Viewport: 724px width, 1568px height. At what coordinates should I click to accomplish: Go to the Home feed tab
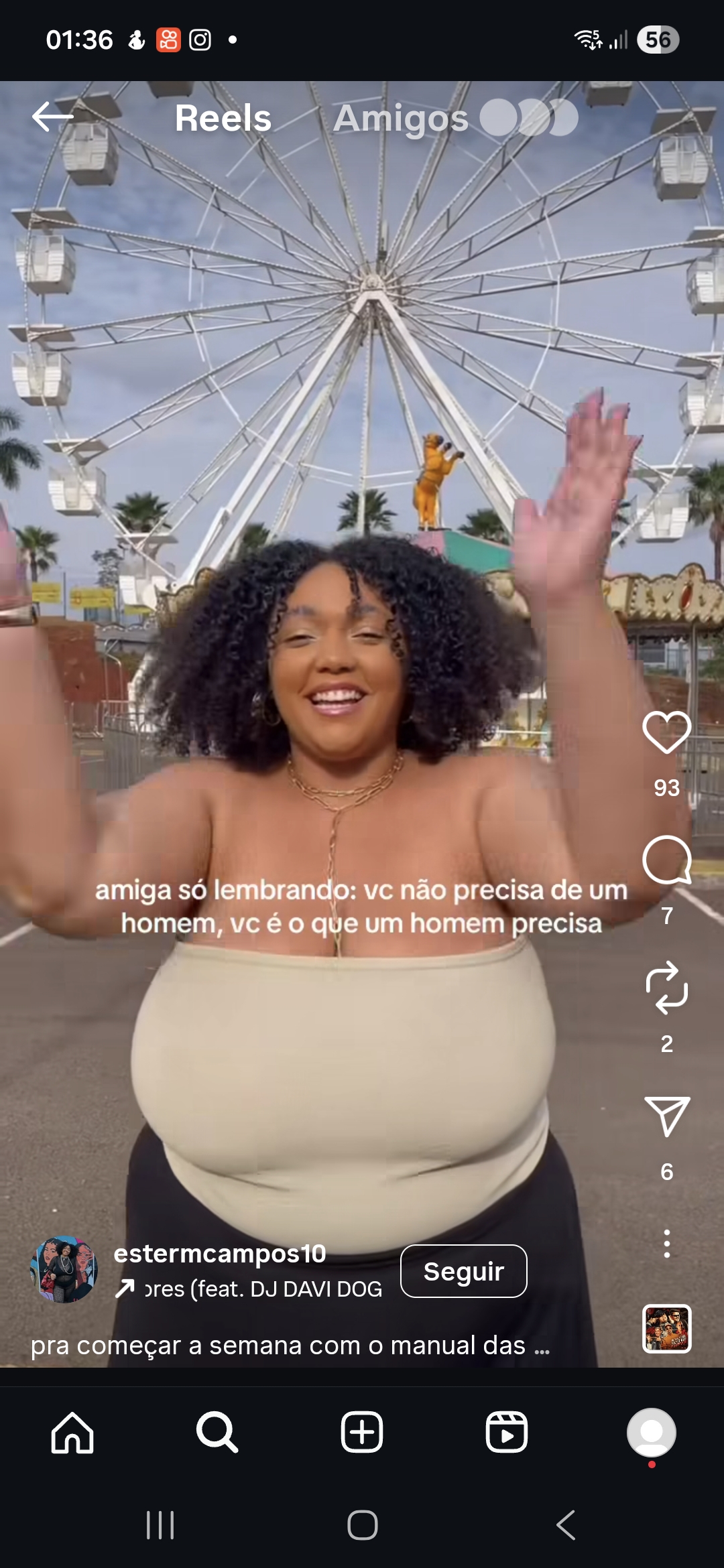pyautogui.click(x=72, y=1433)
